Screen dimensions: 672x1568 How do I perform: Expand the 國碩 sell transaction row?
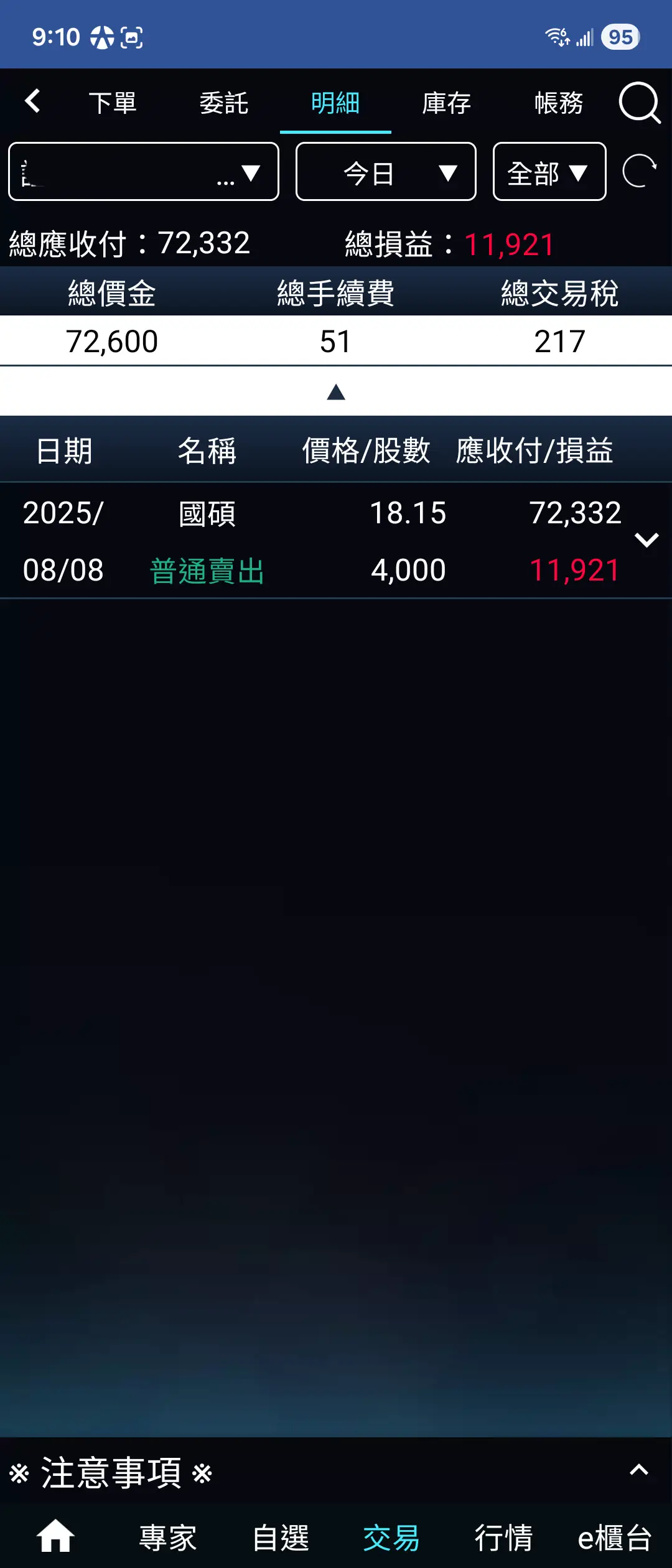(x=647, y=540)
